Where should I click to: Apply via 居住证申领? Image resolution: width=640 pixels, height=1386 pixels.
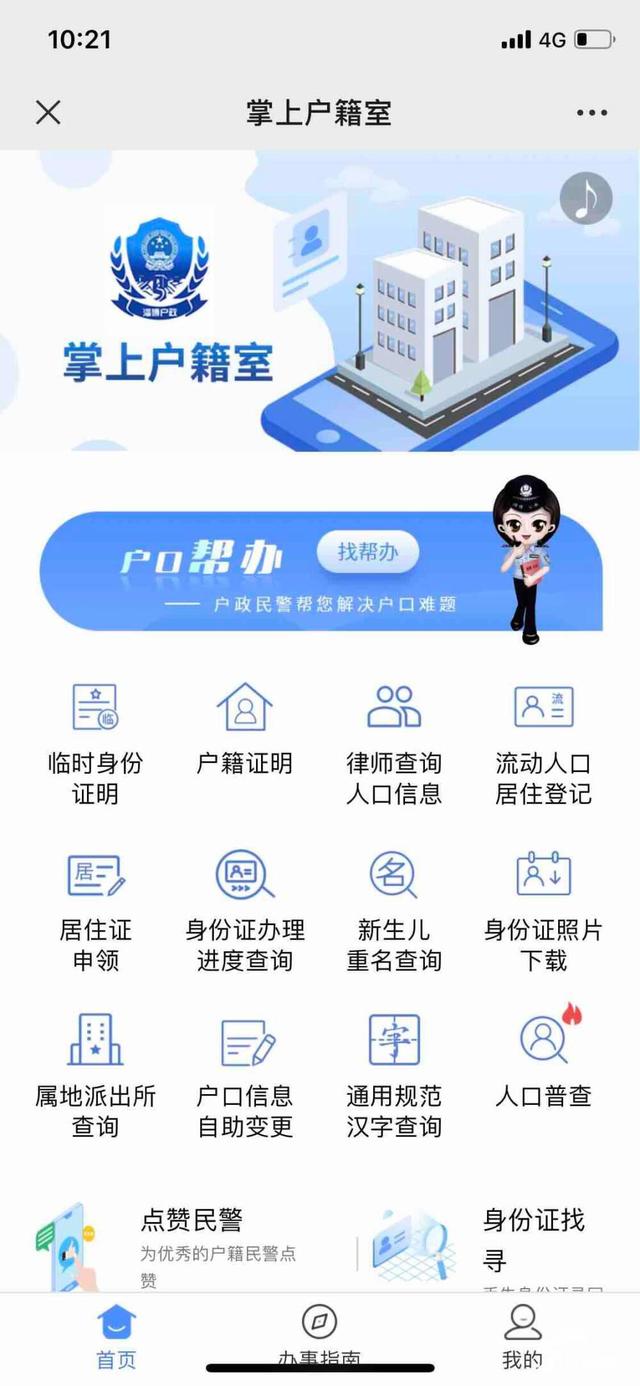pos(95,908)
